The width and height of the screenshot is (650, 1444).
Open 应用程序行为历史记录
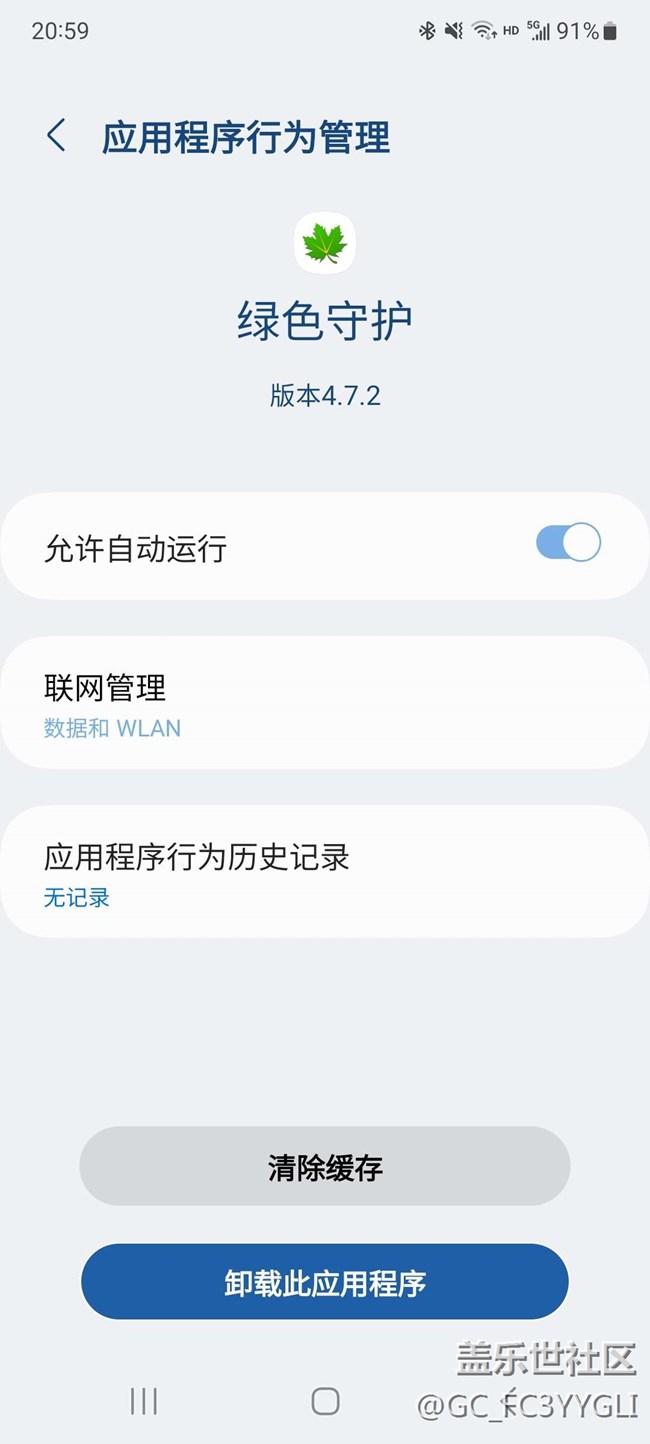(x=324, y=872)
